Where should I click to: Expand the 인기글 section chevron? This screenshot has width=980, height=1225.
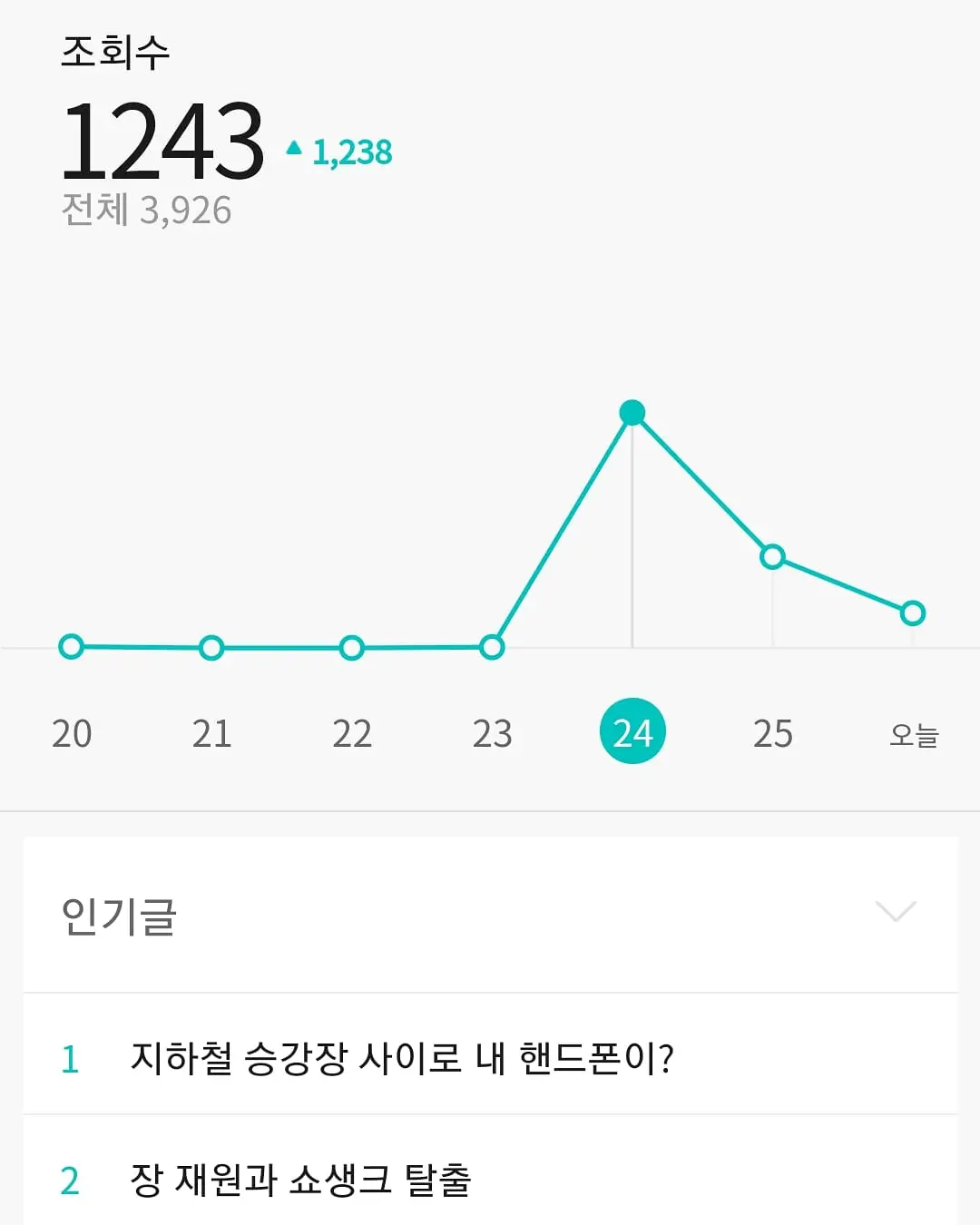point(896,911)
